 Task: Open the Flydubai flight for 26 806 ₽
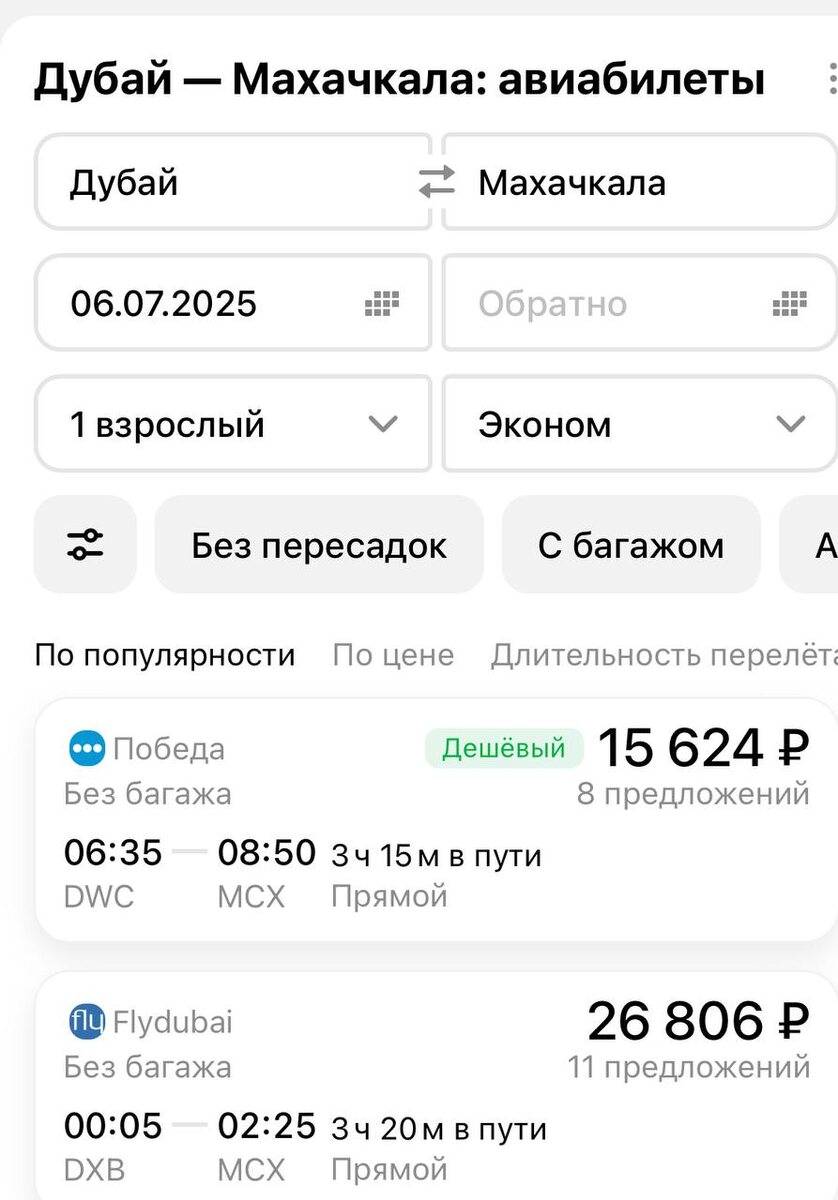[x=436, y=1090]
